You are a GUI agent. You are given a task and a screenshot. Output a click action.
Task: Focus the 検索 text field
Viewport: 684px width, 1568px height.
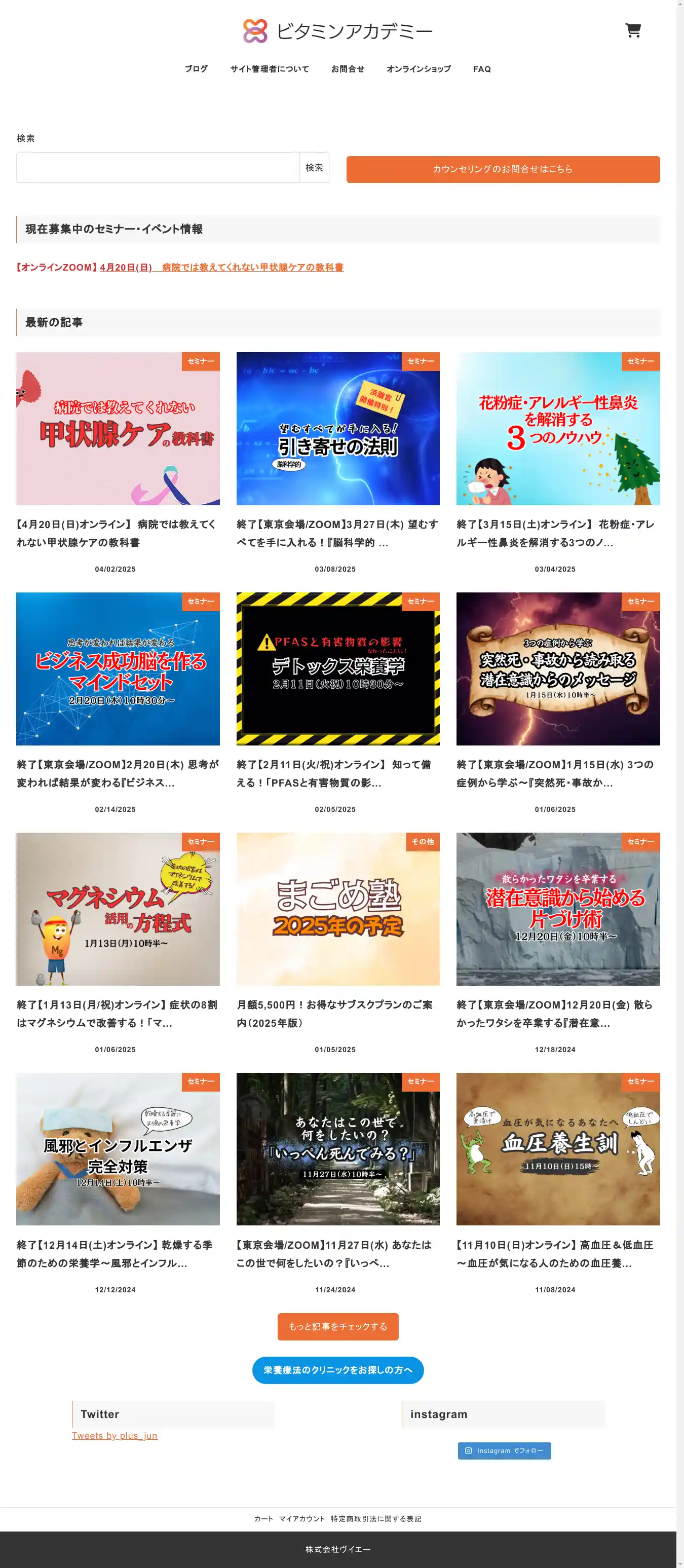pos(158,167)
